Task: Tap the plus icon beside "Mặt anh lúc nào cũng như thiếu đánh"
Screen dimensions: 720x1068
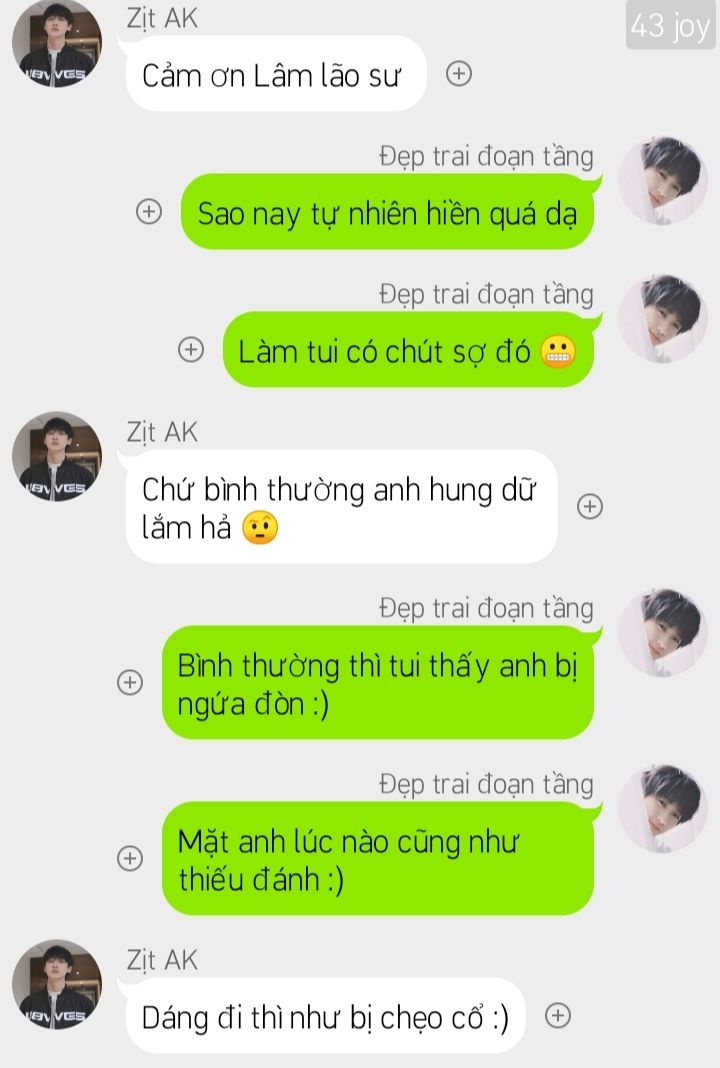Action: 129,857
